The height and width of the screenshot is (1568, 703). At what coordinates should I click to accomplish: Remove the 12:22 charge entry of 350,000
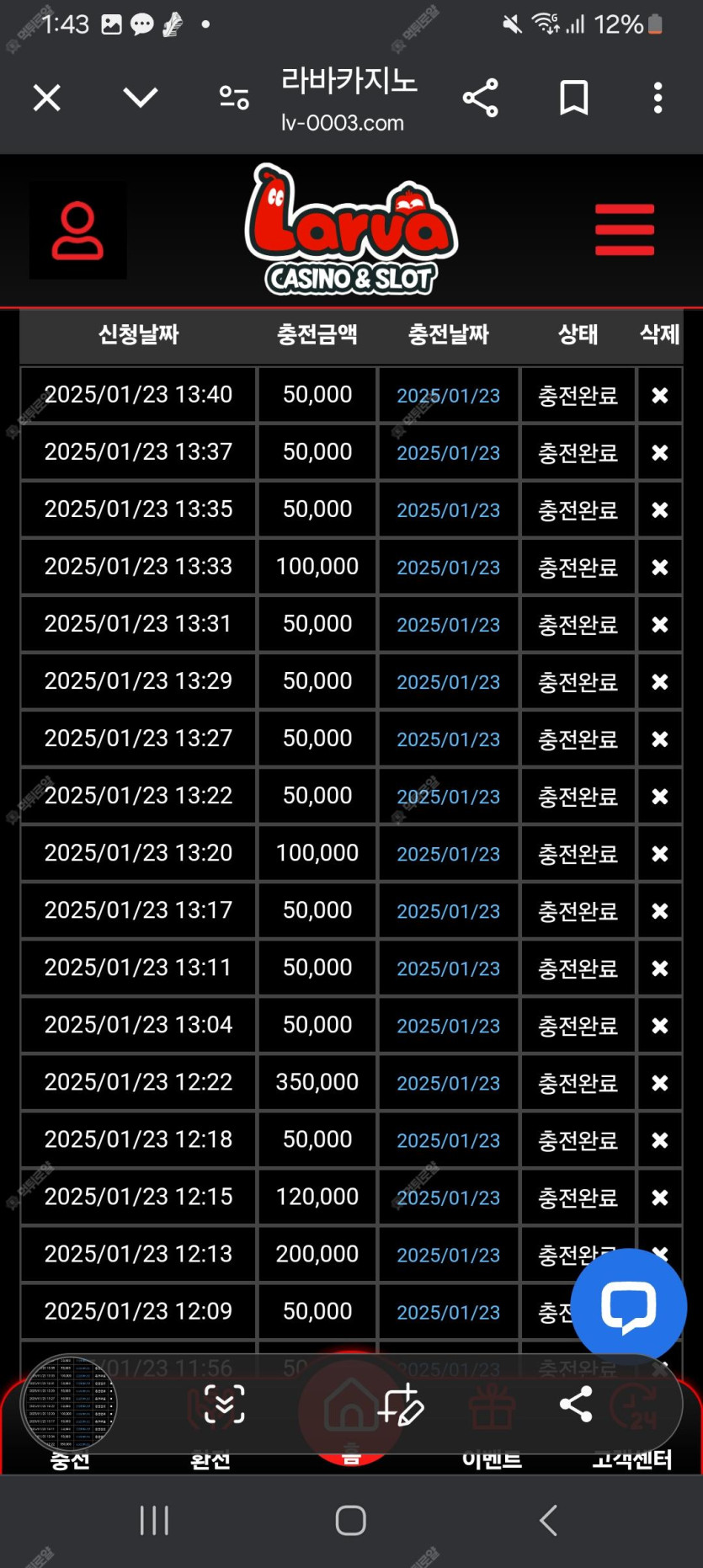pyautogui.click(x=660, y=1082)
